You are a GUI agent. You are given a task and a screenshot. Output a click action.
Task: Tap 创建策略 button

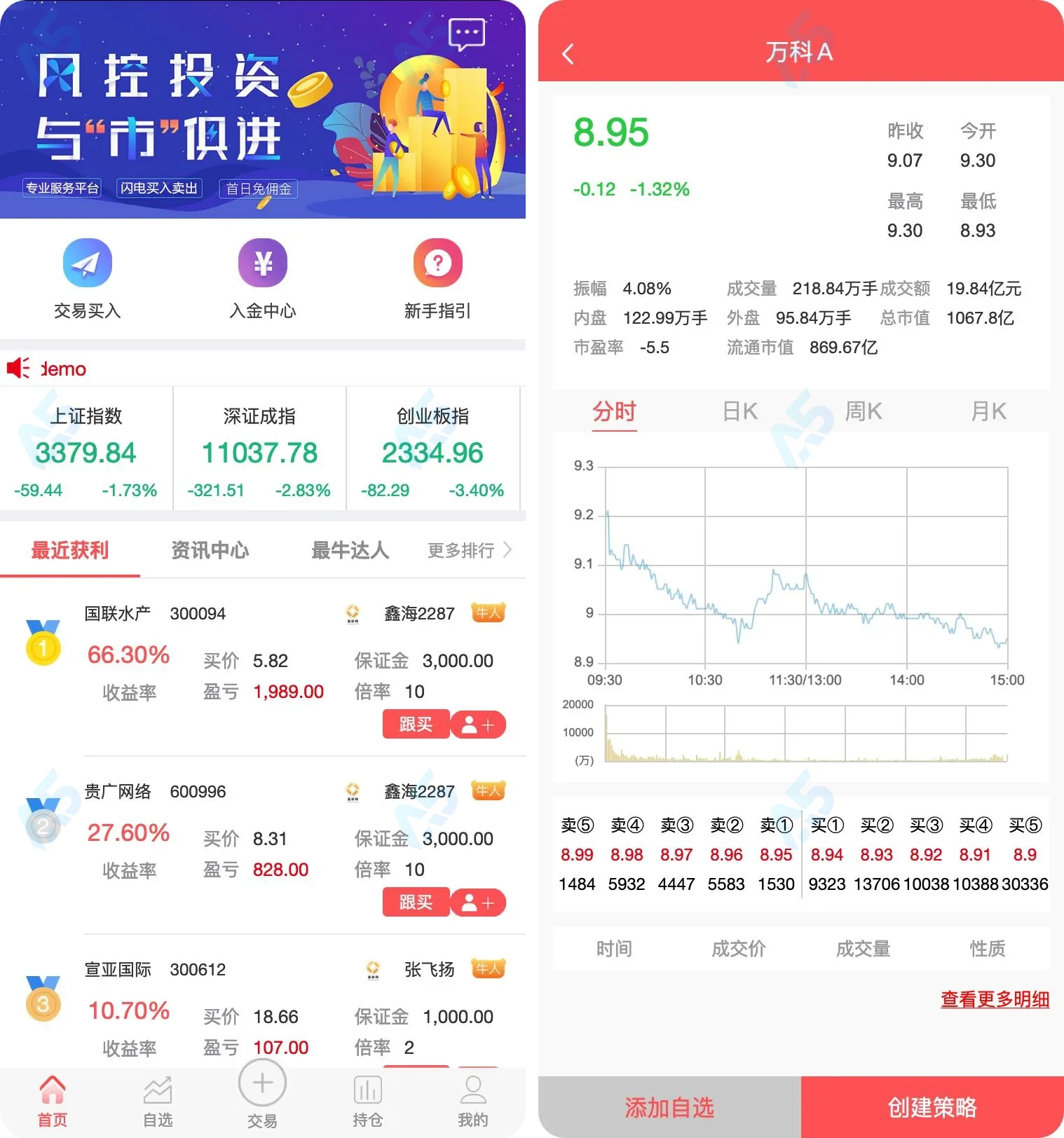click(x=932, y=1107)
